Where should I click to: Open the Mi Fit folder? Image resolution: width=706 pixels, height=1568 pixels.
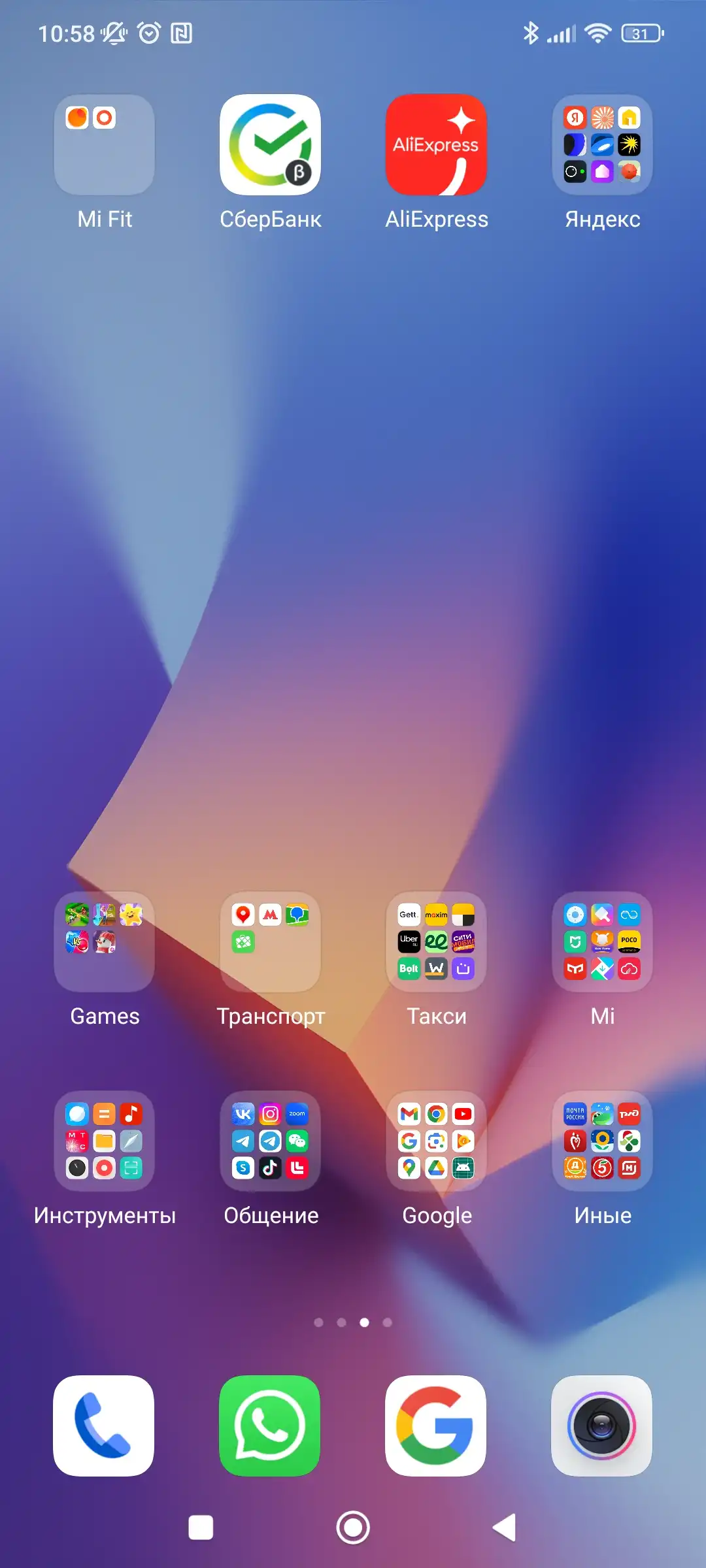pyautogui.click(x=105, y=145)
